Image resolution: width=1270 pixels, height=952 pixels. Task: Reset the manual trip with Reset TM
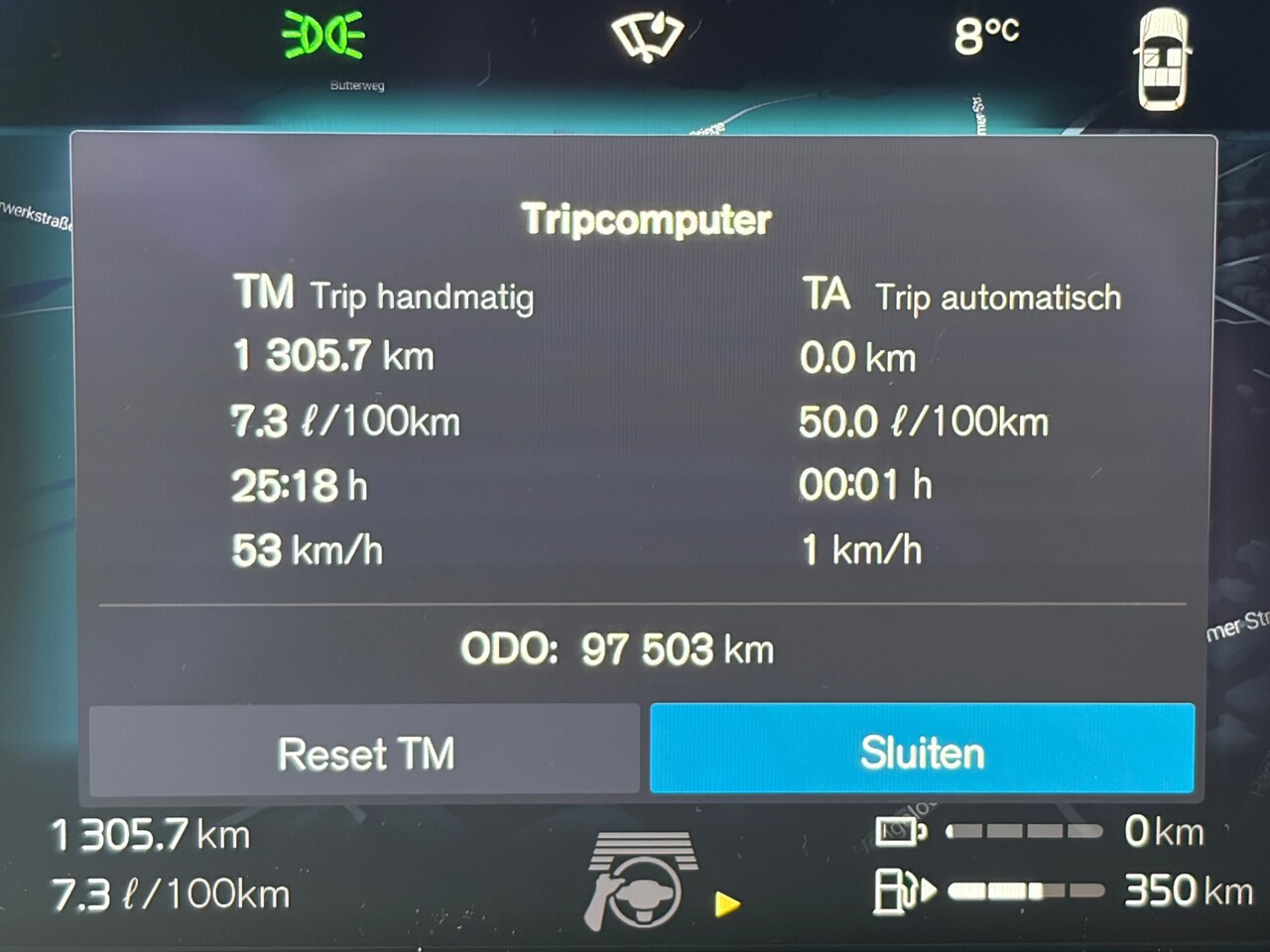pyautogui.click(x=365, y=752)
